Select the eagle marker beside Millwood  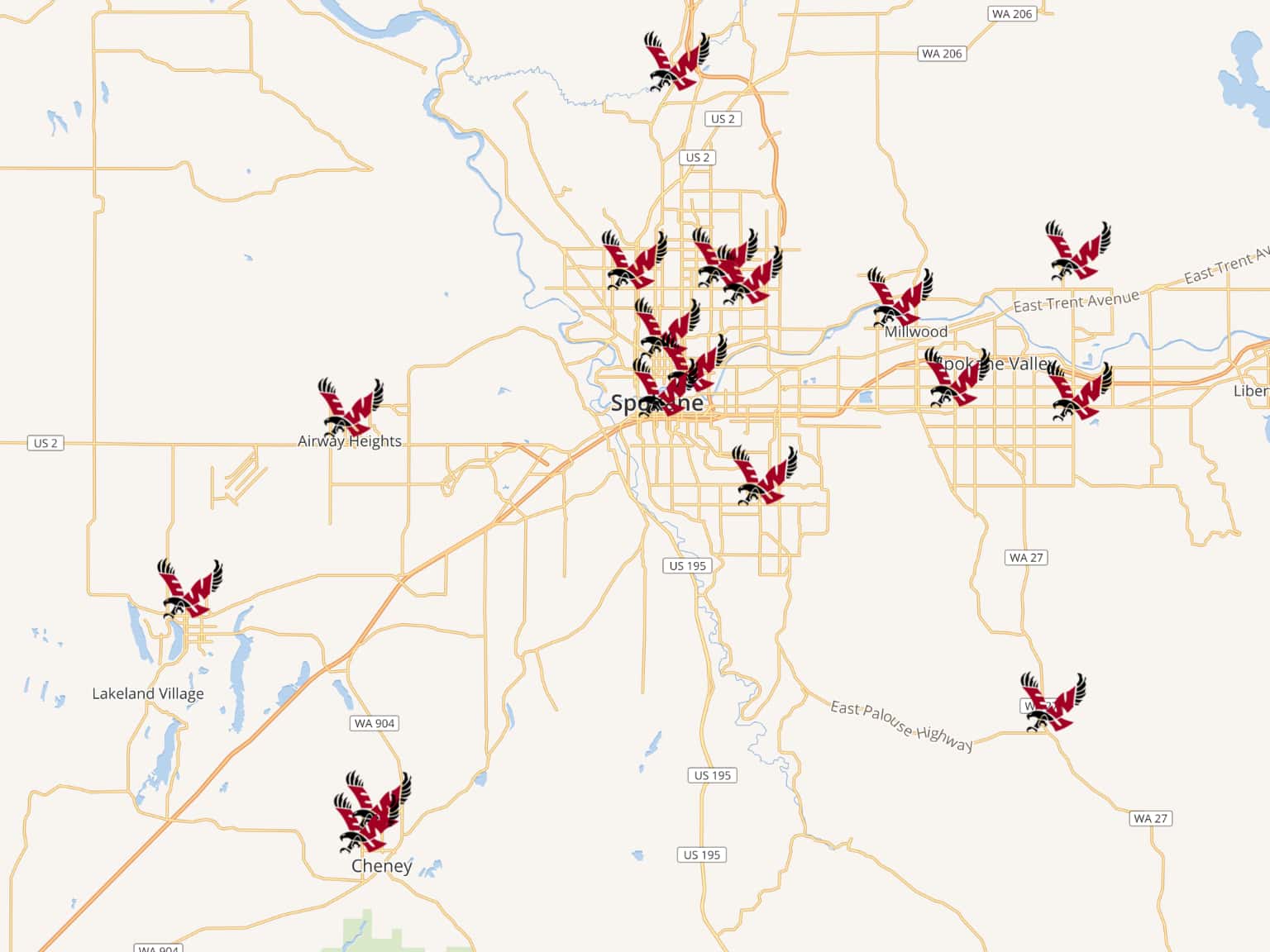click(900, 297)
